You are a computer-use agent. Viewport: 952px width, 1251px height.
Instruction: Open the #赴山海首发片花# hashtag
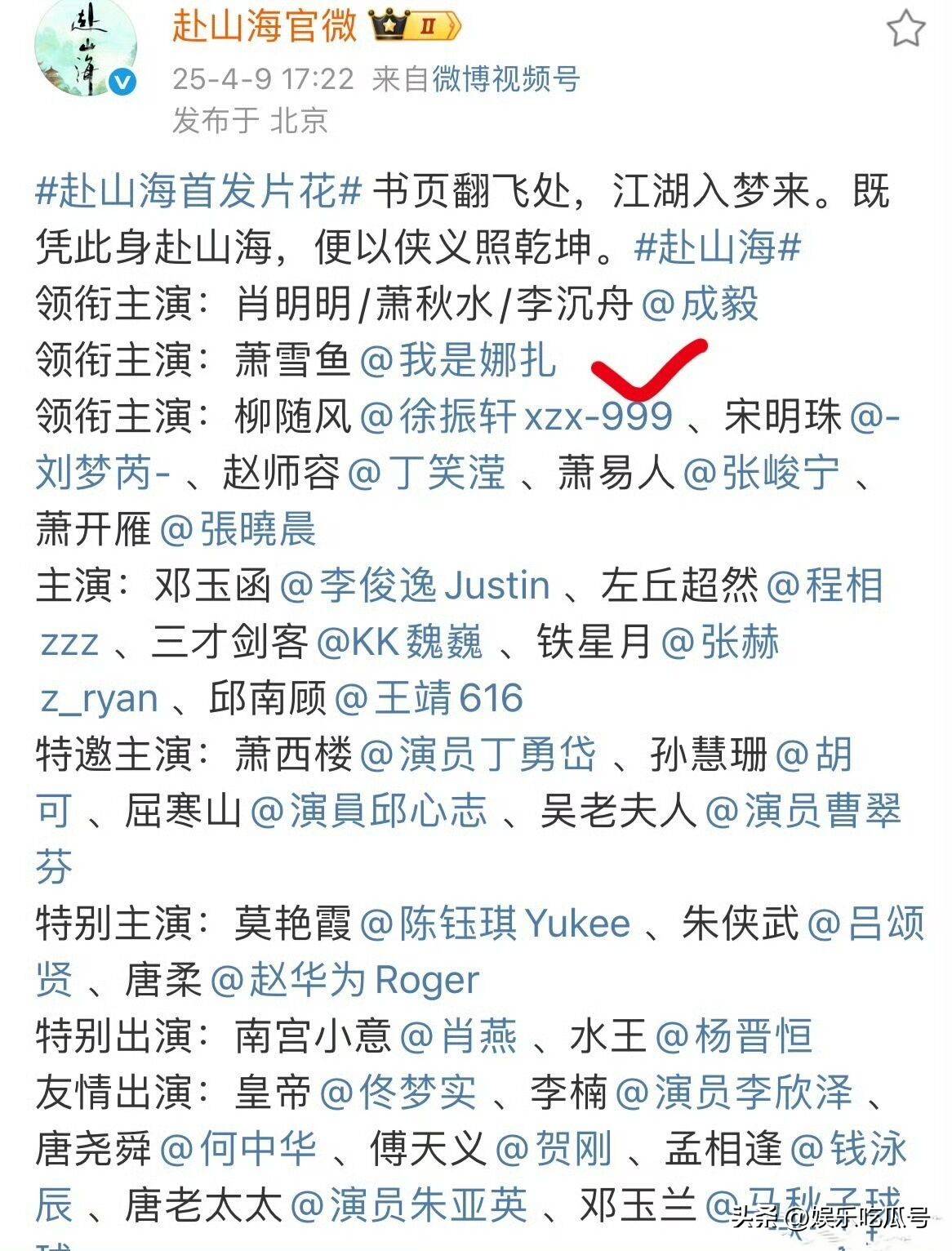coord(198,192)
